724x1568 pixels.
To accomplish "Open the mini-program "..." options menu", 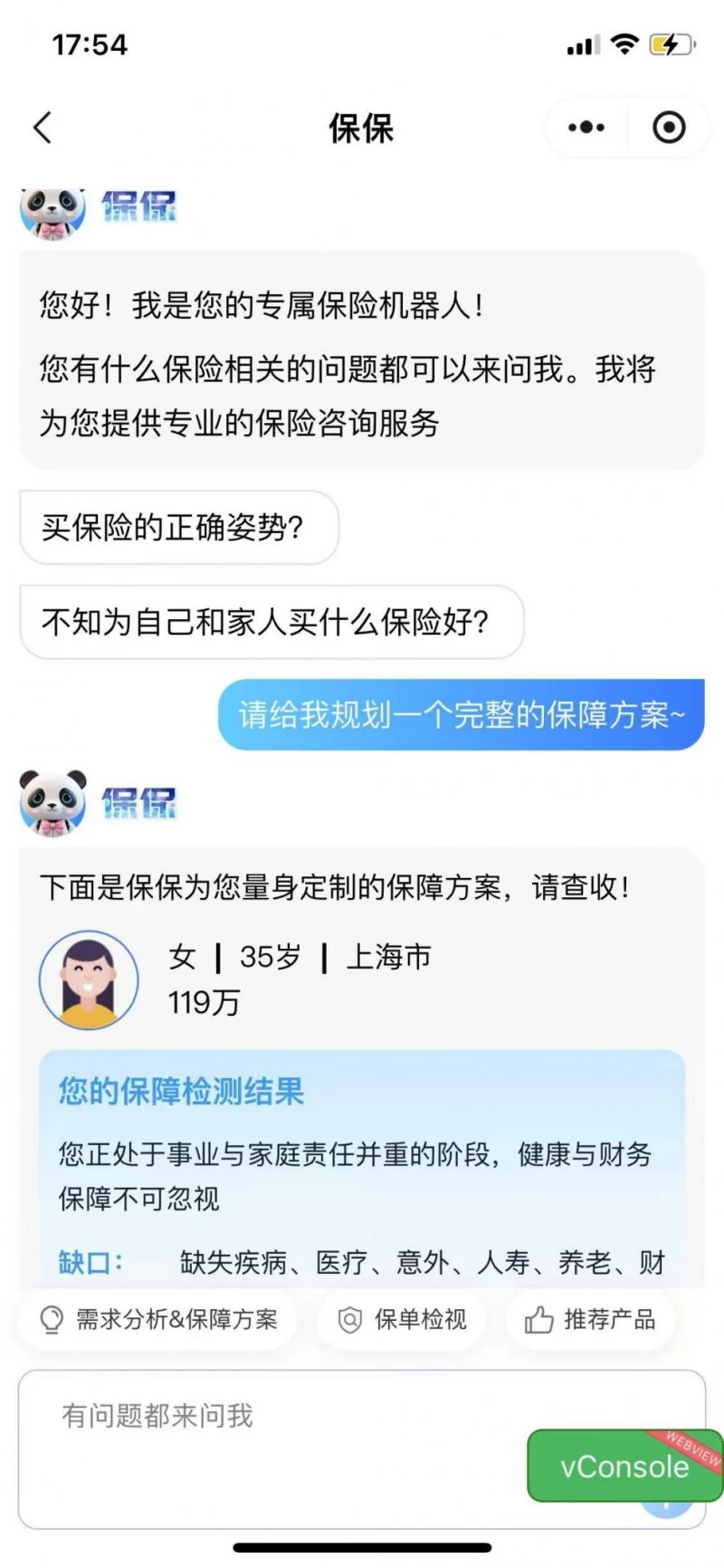I will pos(586,128).
